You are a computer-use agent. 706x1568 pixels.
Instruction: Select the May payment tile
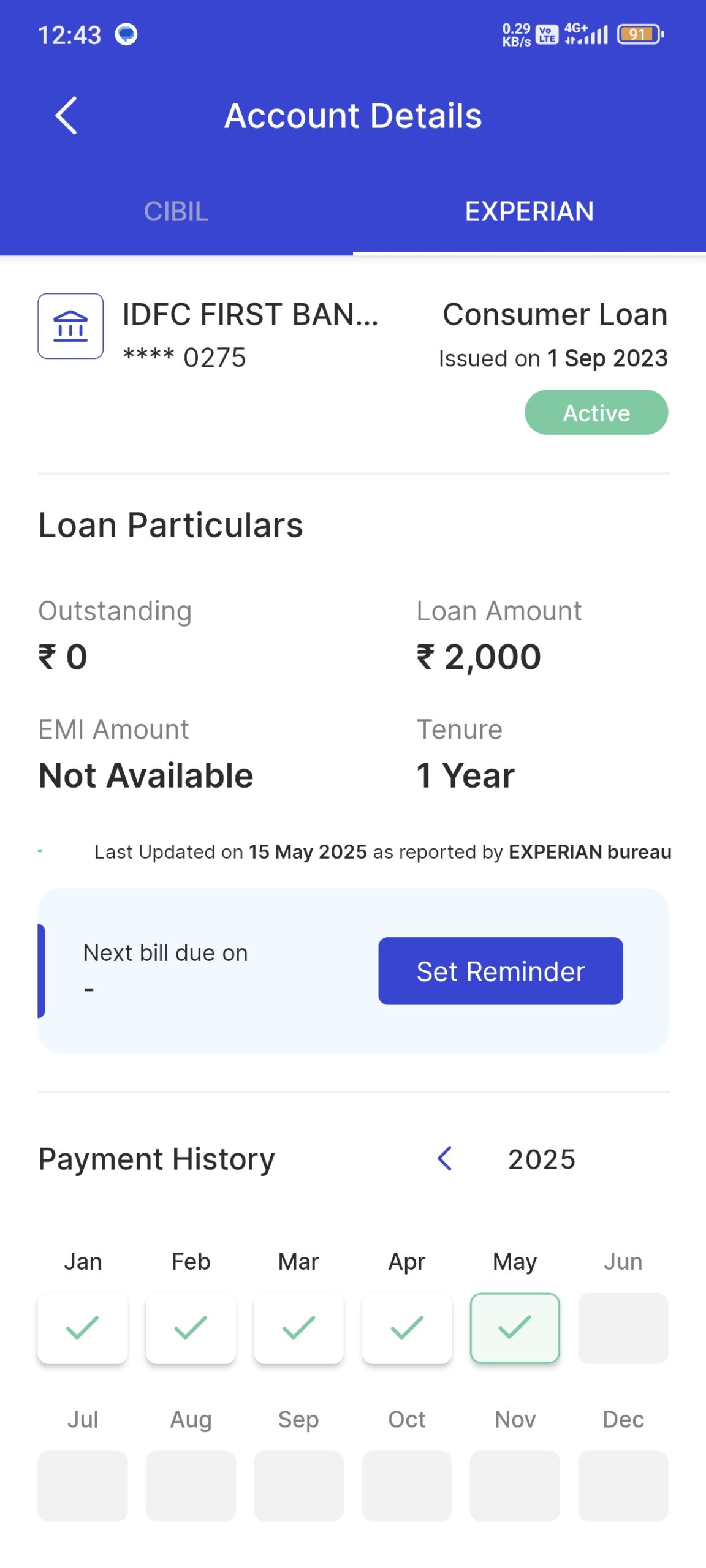[515, 1328]
